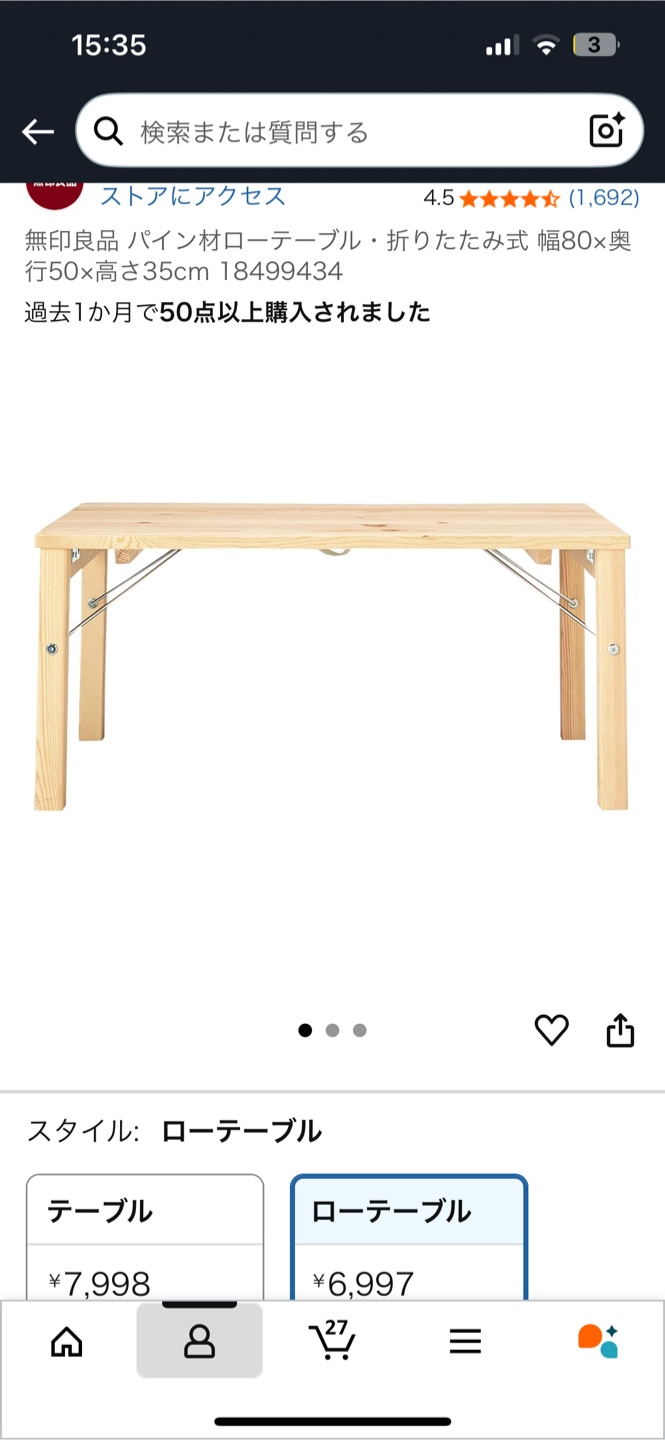Viewport: 665px width, 1440px height.
Task: Open the pine low table product image
Action: pos(332,655)
